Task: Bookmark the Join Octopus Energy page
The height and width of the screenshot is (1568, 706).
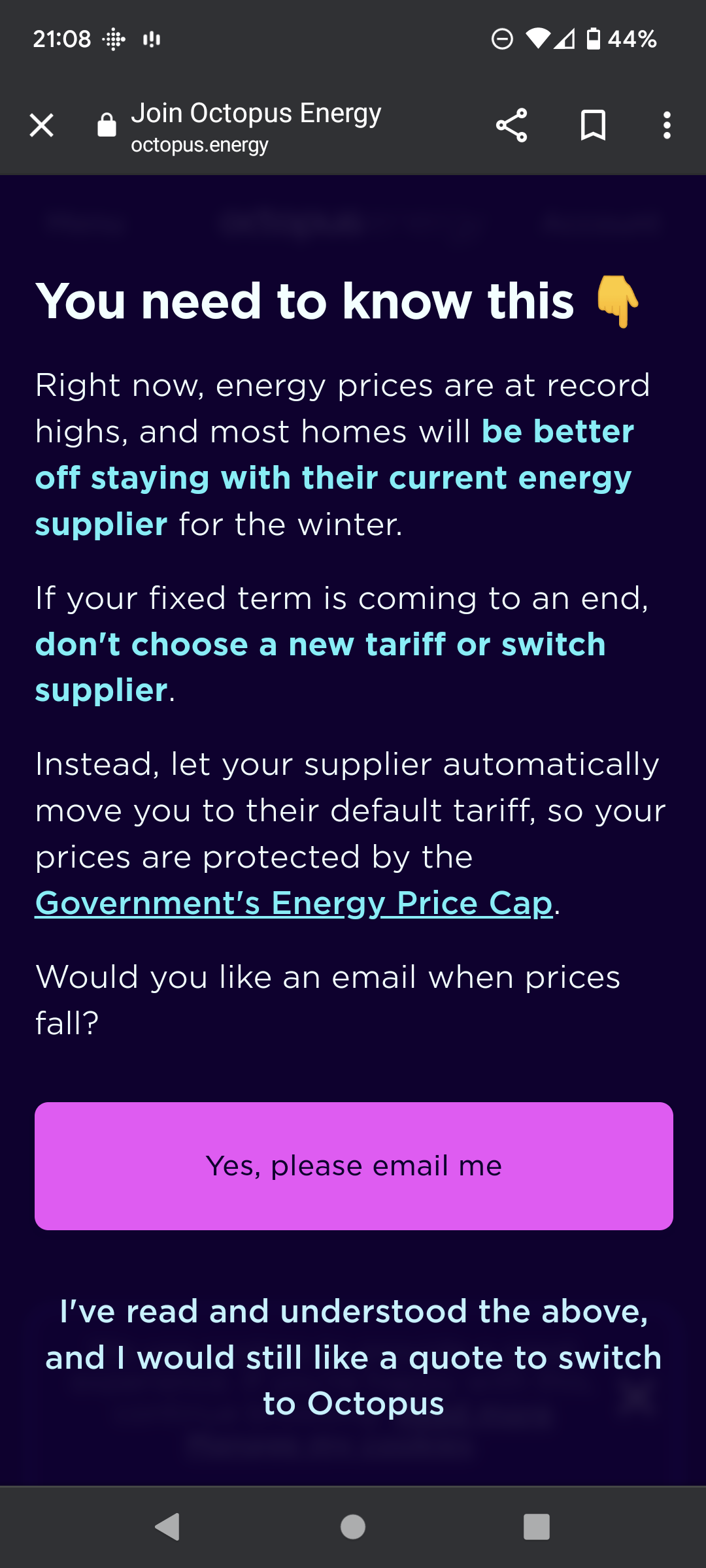Action: (x=593, y=125)
